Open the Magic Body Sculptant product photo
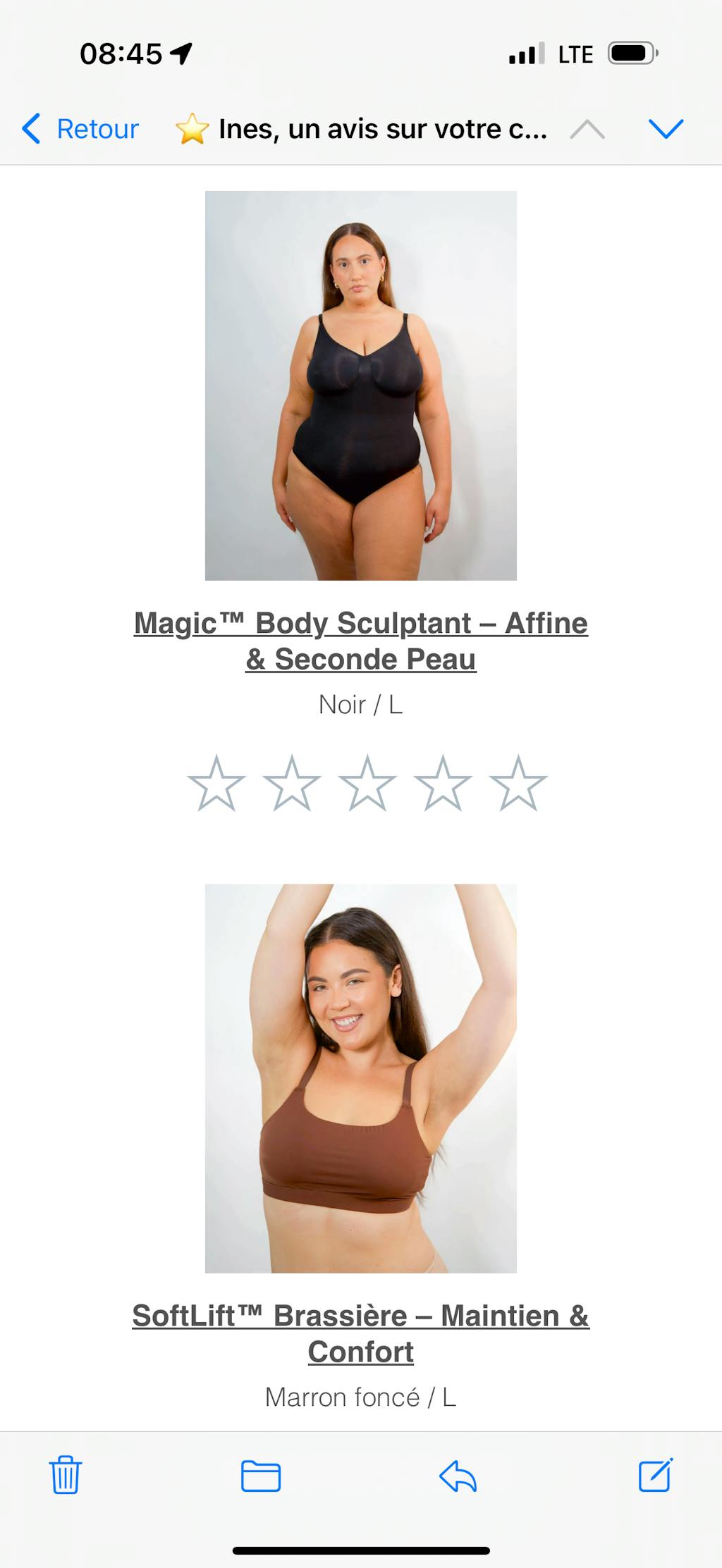 coord(360,385)
